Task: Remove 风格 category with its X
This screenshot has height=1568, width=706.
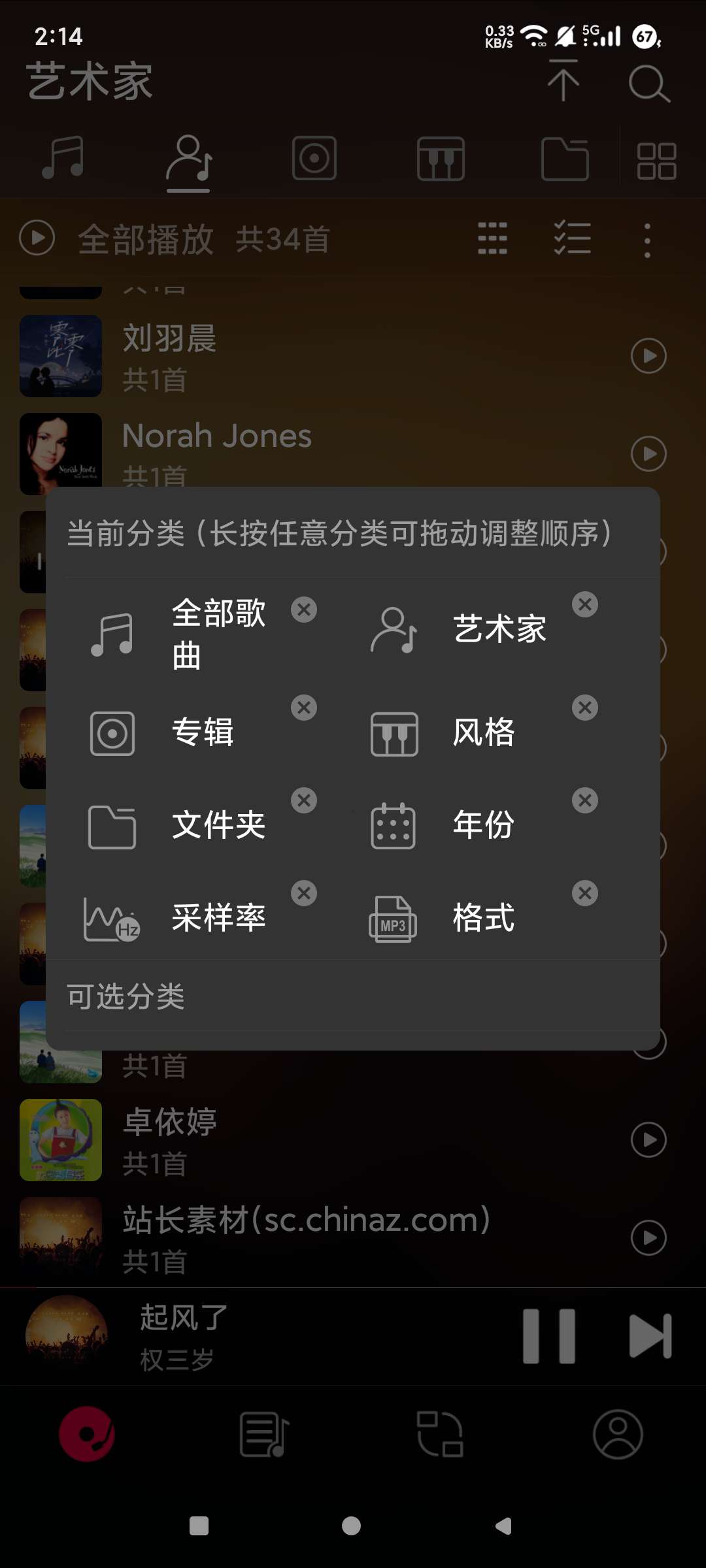Action: pos(585,708)
